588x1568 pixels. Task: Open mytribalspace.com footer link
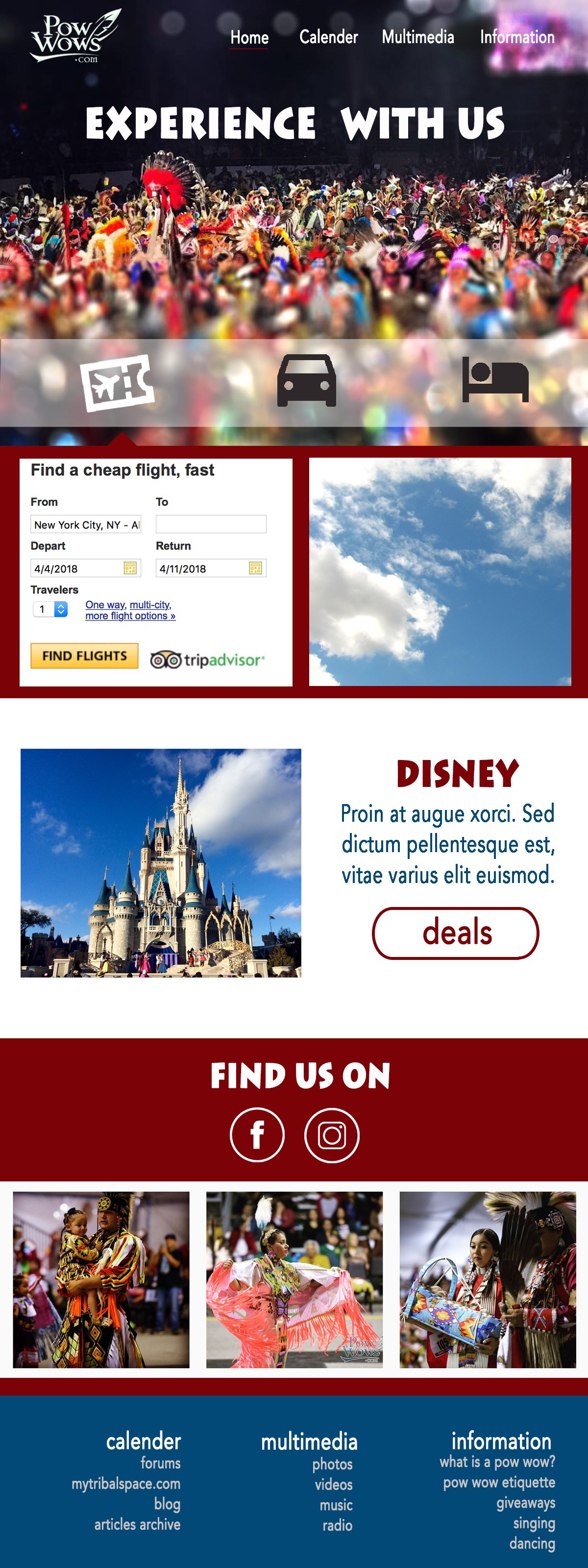pyautogui.click(x=126, y=1483)
